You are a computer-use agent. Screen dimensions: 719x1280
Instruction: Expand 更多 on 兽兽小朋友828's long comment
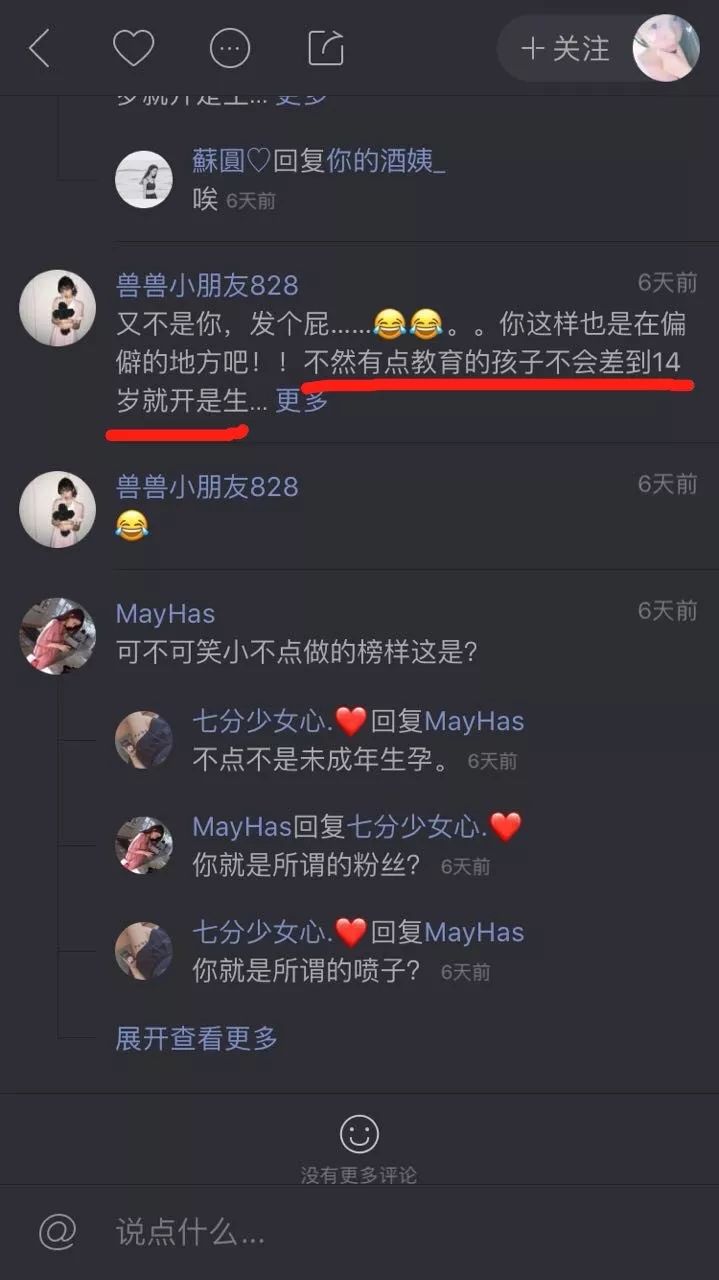coord(302,401)
